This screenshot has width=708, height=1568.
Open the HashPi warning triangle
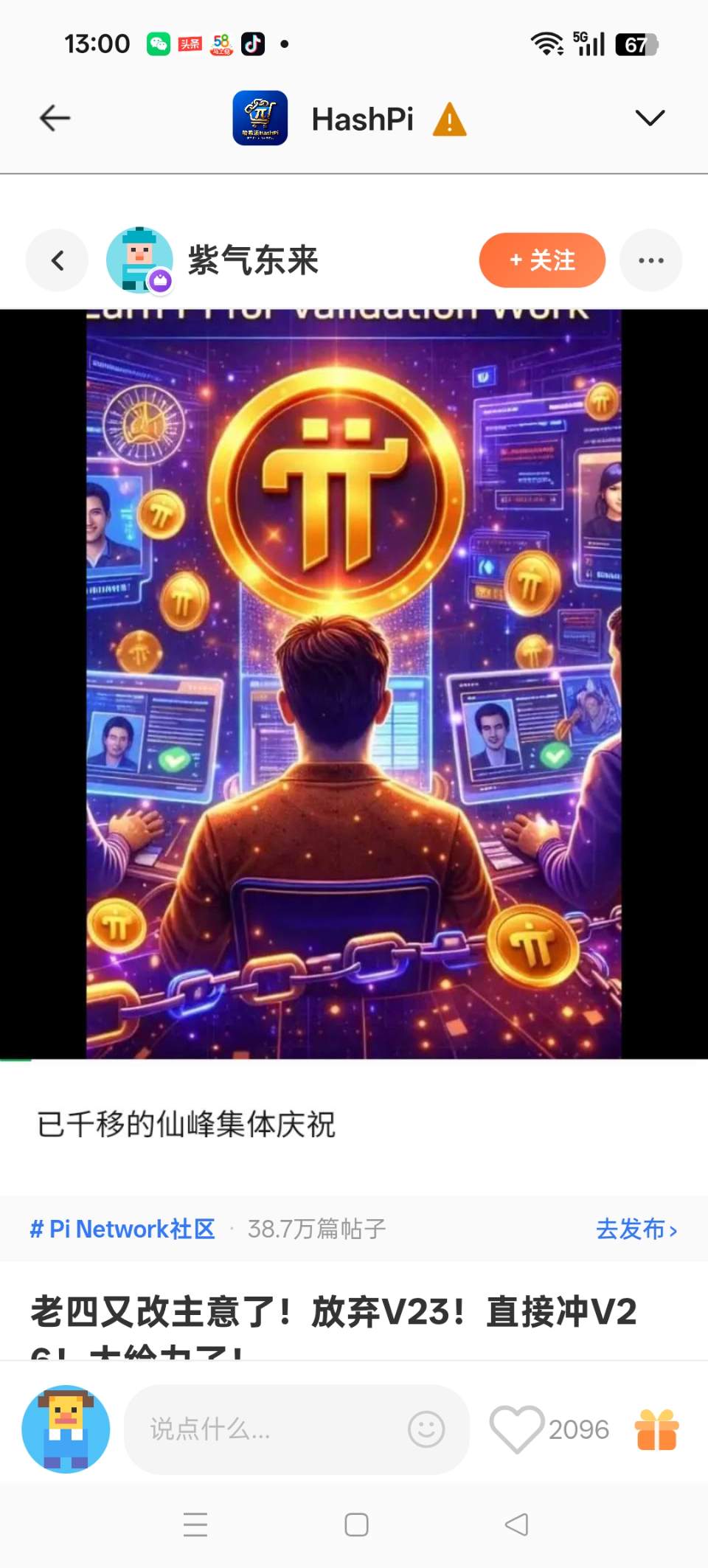click(x=449, y=119)
